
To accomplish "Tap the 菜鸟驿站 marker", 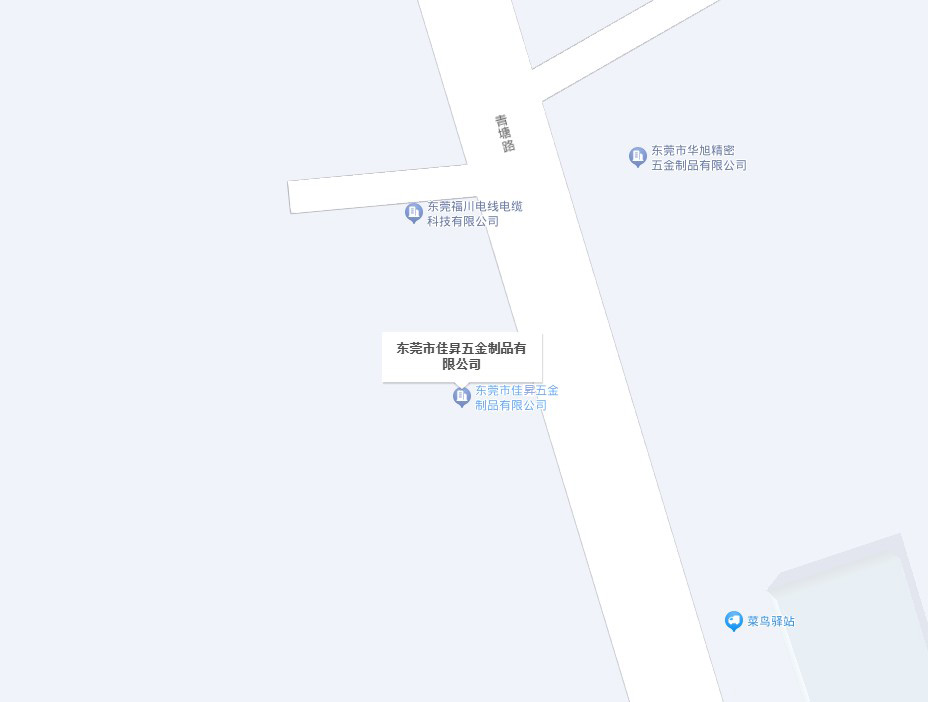I will click(733, 621).
